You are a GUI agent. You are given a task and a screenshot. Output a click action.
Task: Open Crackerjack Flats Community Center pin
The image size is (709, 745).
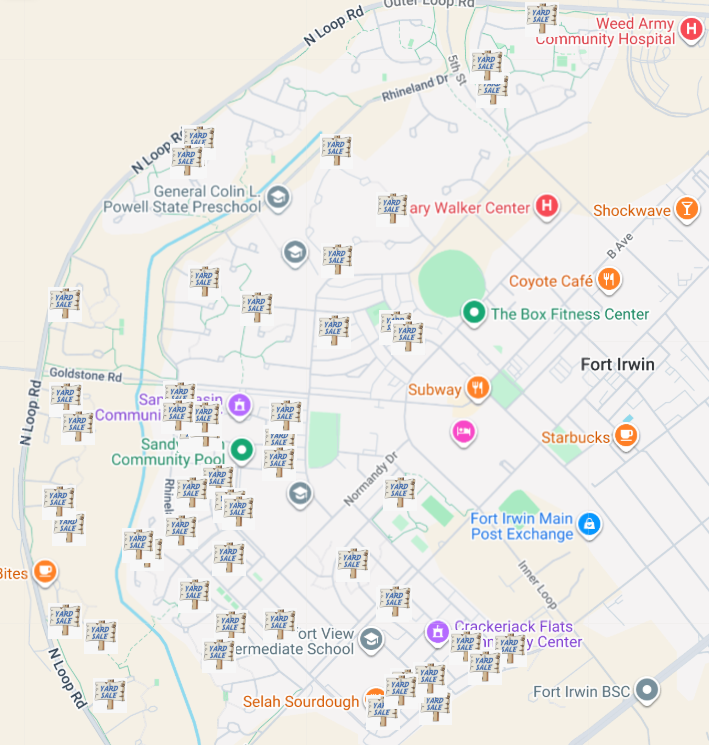coord(438,632)
